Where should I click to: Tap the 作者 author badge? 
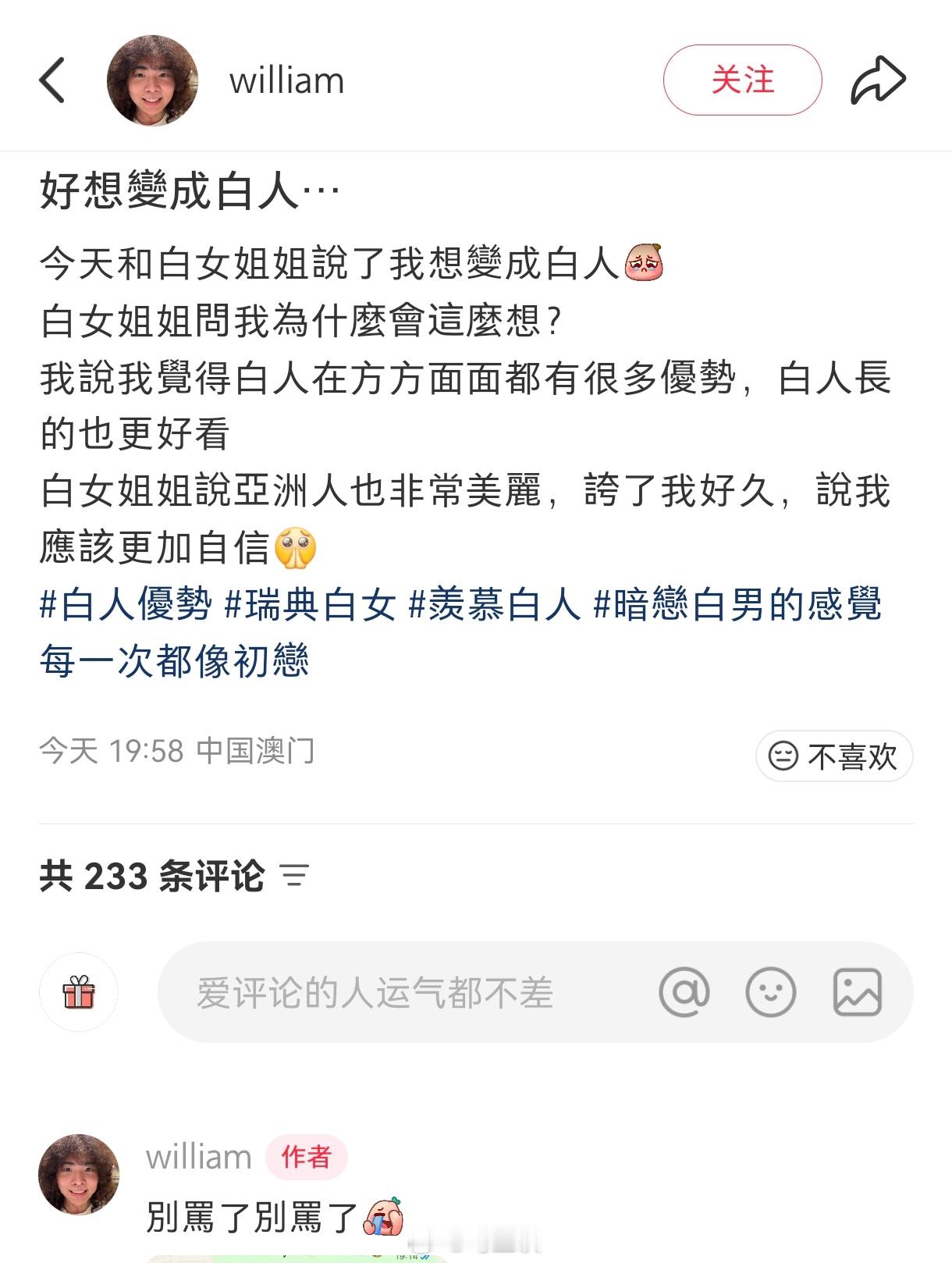(307, 1158)
